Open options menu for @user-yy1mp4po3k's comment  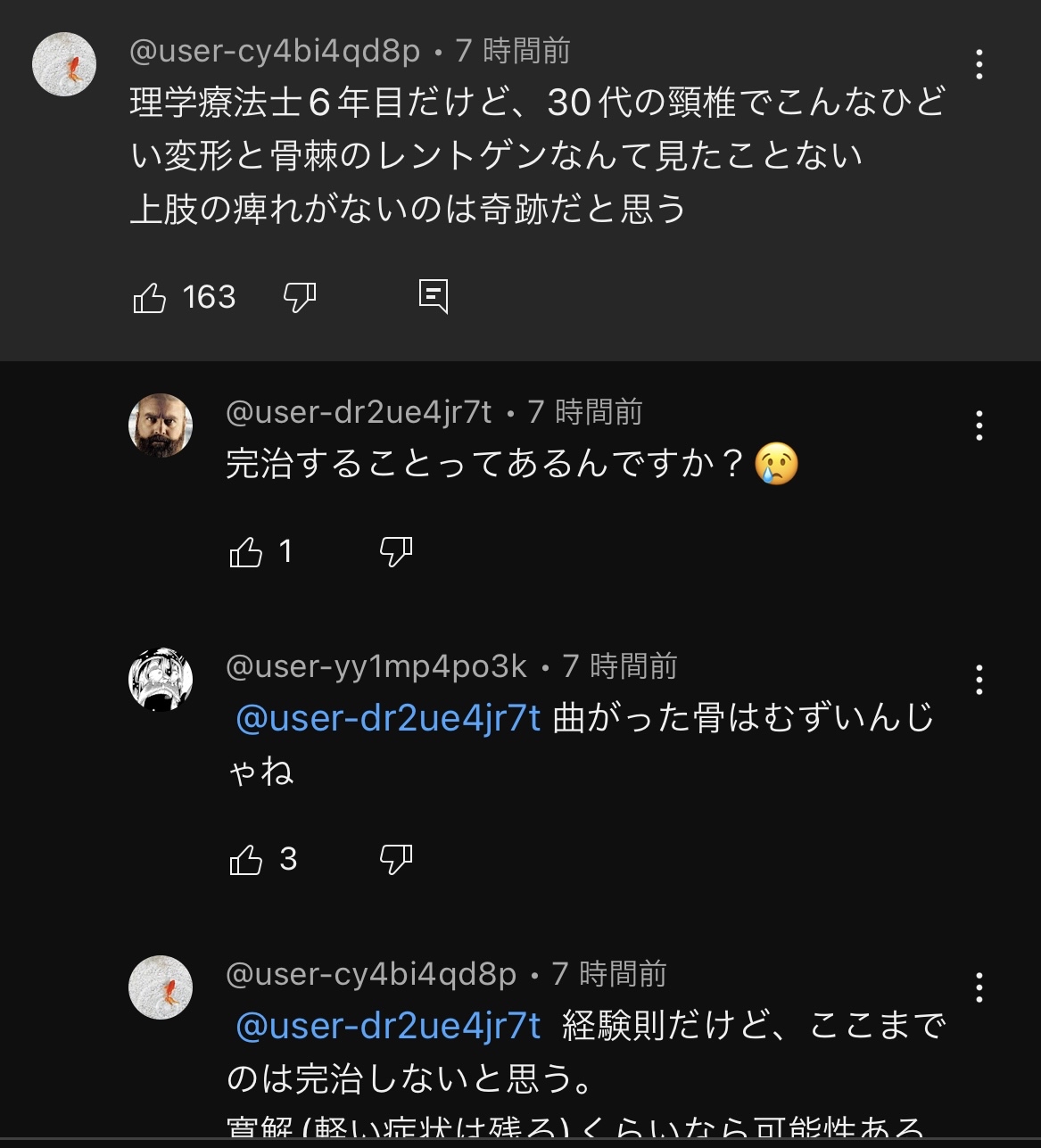pos(979,681)
